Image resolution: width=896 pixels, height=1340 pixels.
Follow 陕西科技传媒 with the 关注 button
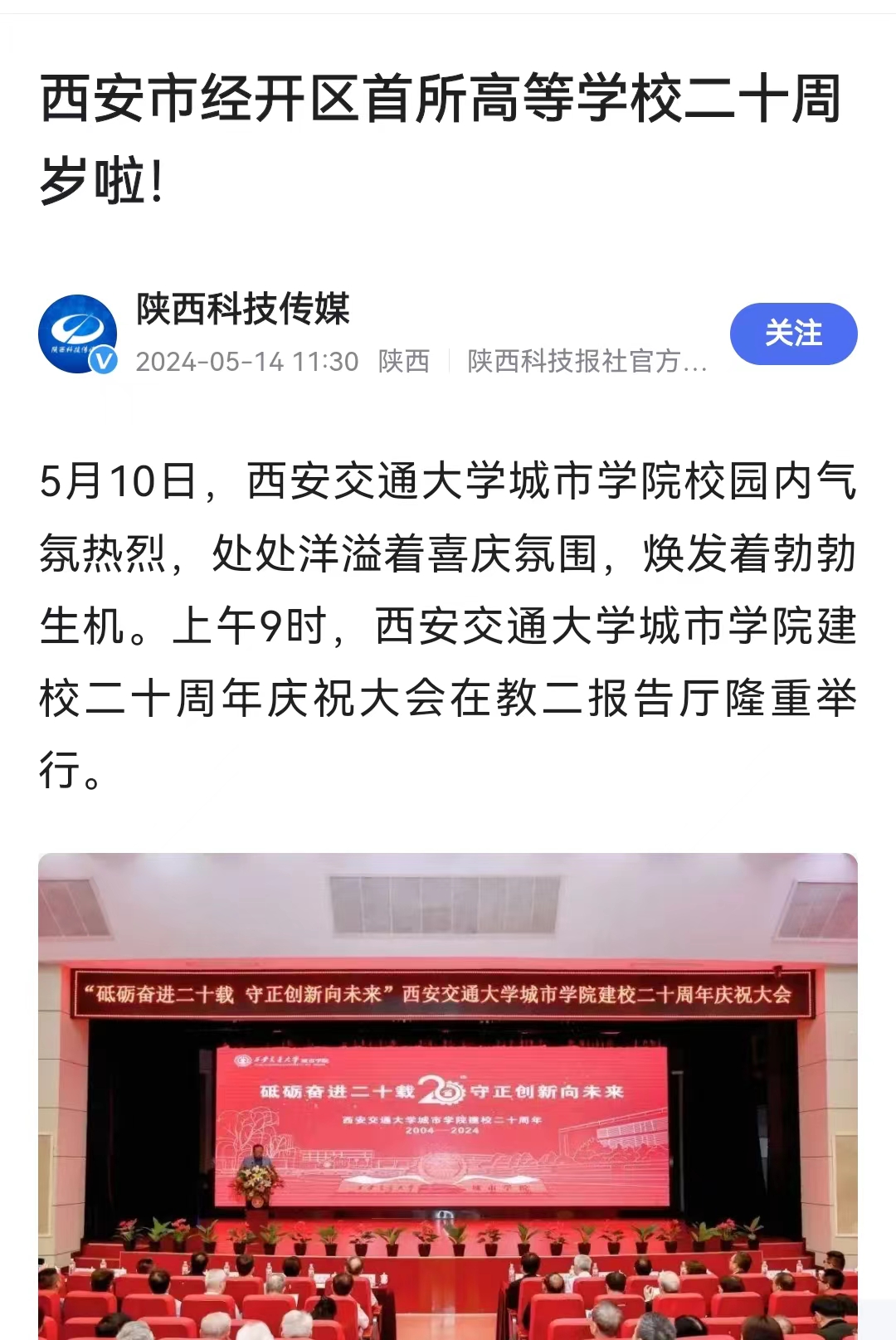[x=793, y=334]
